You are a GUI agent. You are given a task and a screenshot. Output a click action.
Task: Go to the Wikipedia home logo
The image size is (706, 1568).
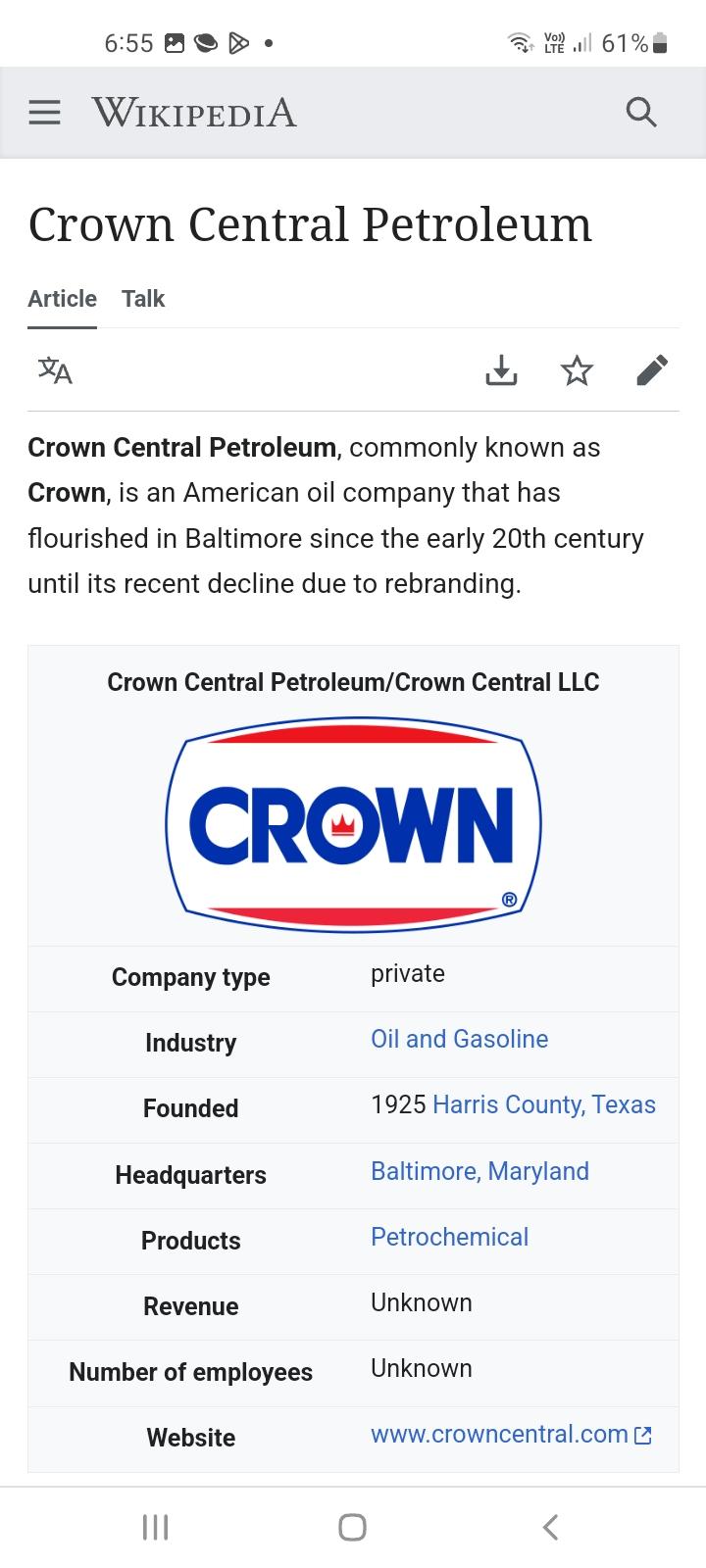click(x=194, y=113)
